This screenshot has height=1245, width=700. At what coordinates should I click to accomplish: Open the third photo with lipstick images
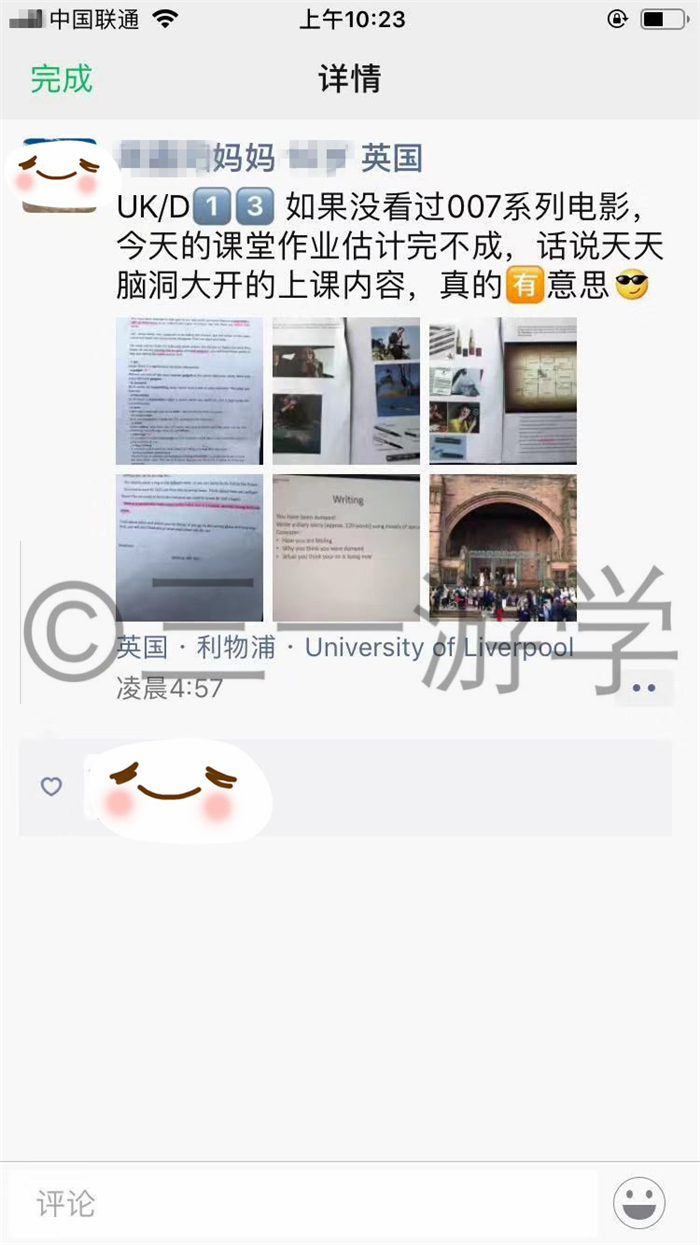coord(503,391)
